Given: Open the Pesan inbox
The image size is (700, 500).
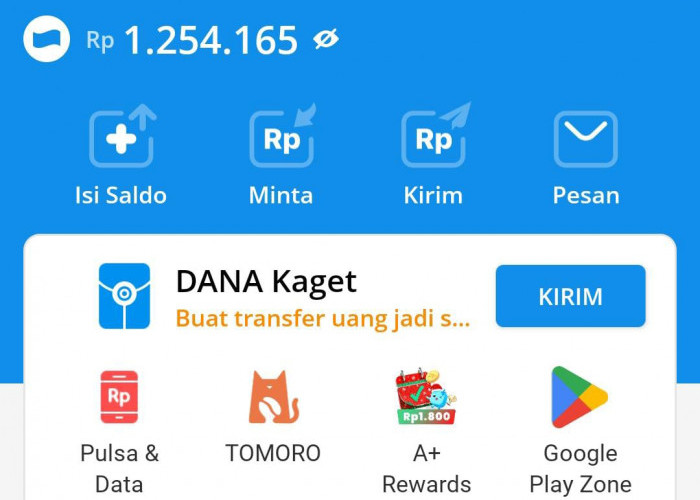Looking at the screenshot, I should 586,140.
